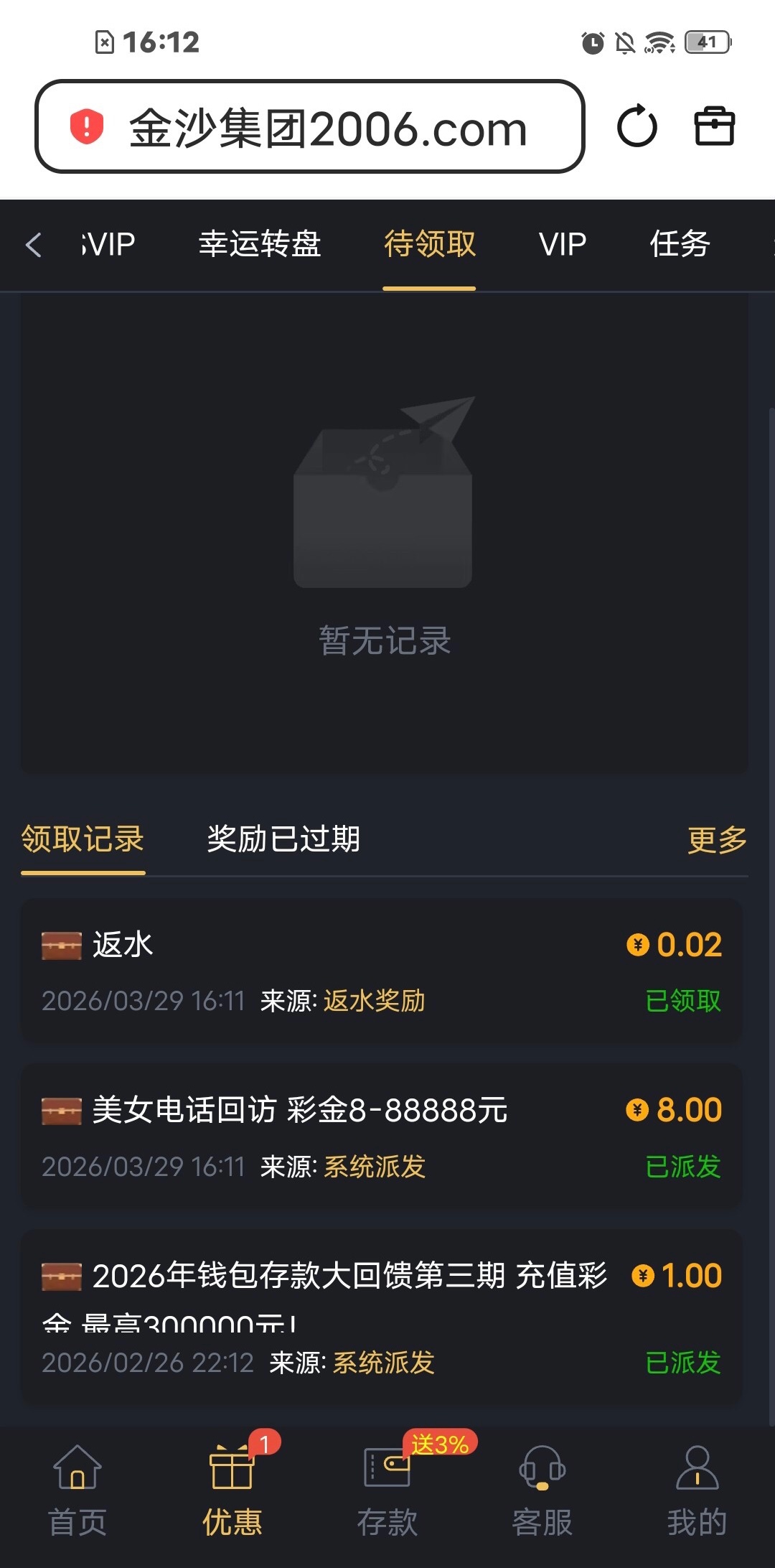Reload the page with the refresh icon
The image size is (775, 1568).
pyautogui.click(x=637, y=127)
